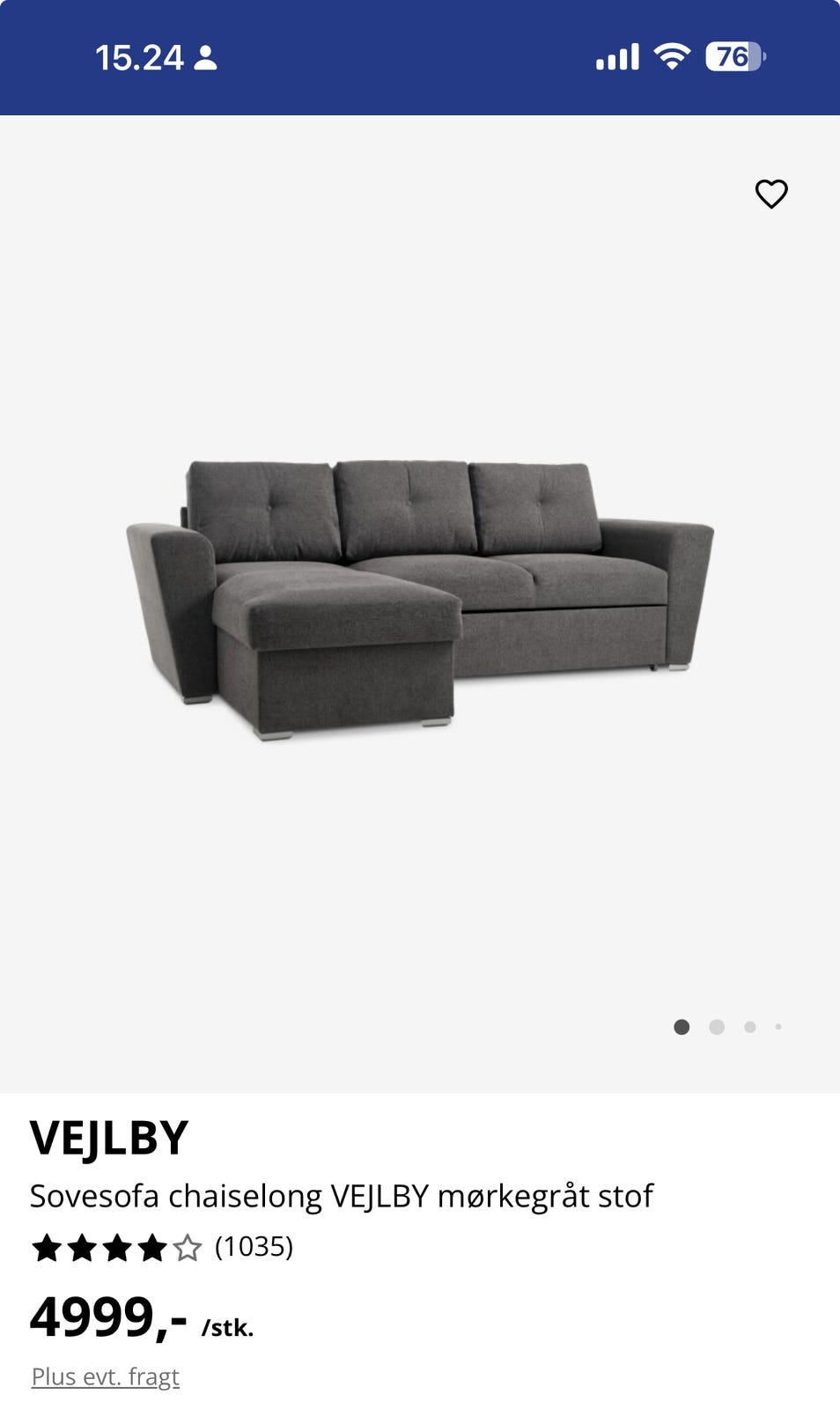
Task: Open the "Plus evt. fragt" link
Action: click(106, 1376)
